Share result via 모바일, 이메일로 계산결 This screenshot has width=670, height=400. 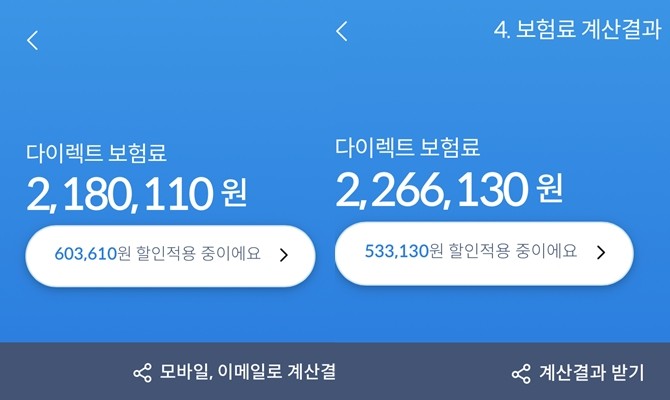pos(235,373)
